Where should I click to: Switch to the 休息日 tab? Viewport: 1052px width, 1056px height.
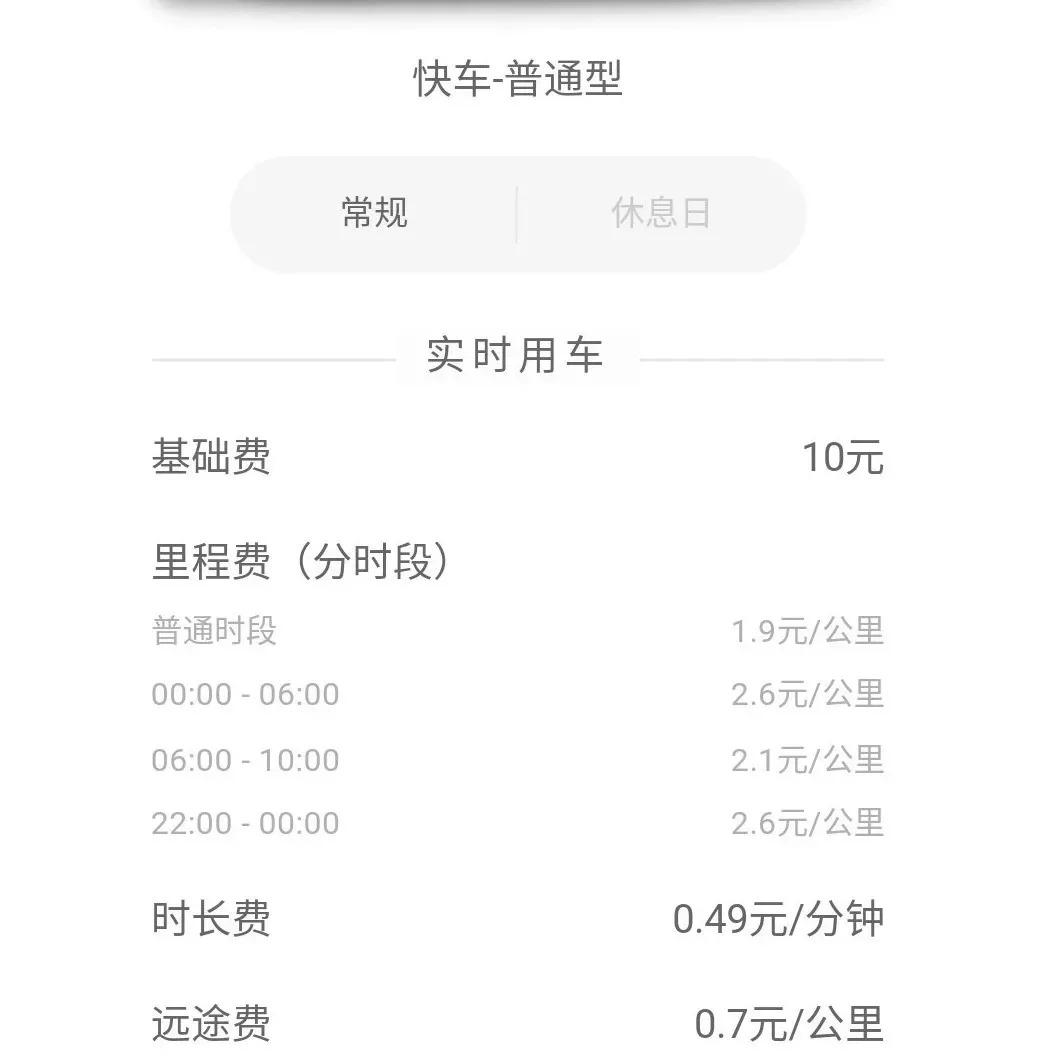tap(661, 213)
